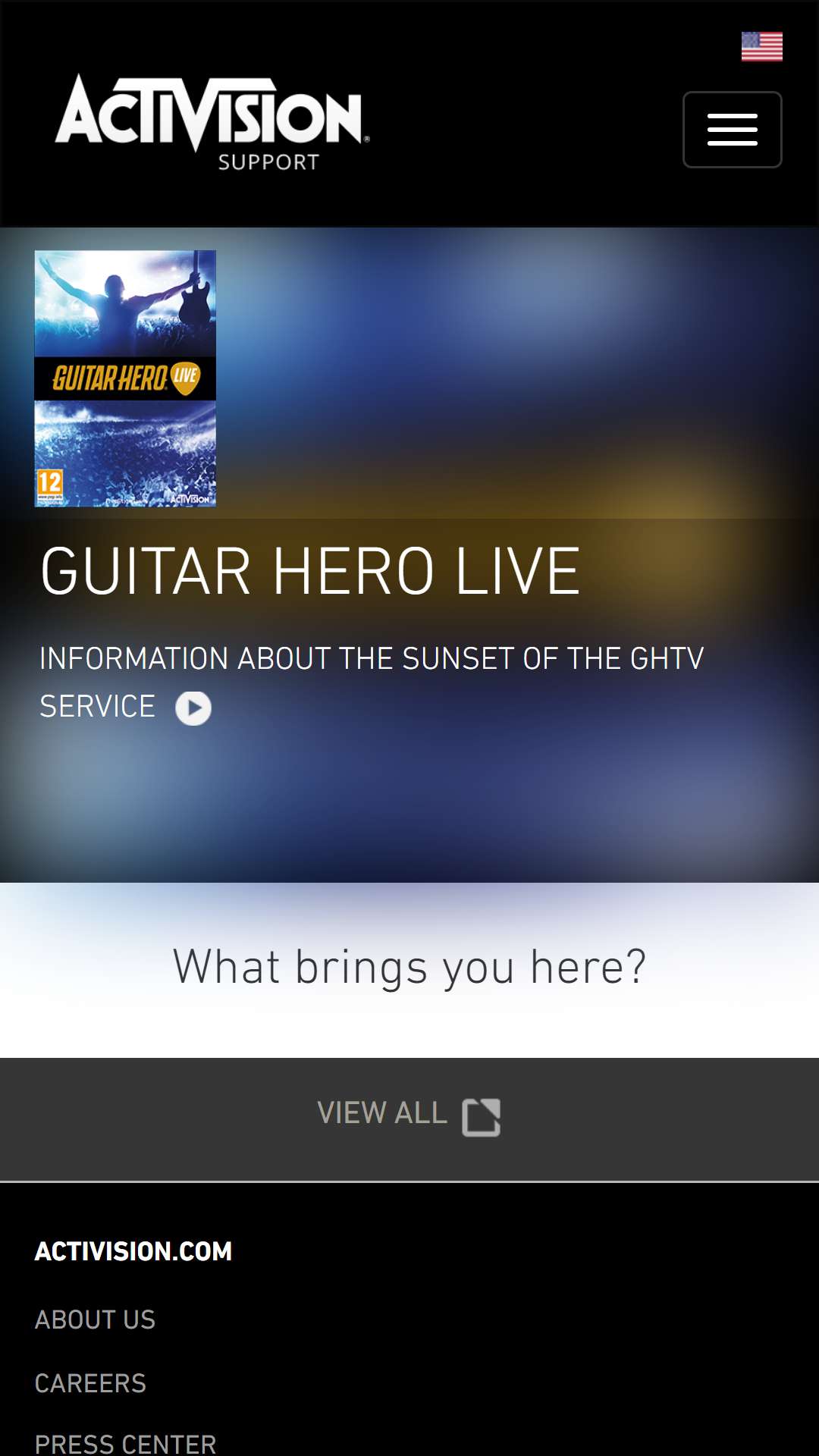Screen dimensions: 819x1456
Task: Open the About Us page
Action: click(x=95, y=1319)
